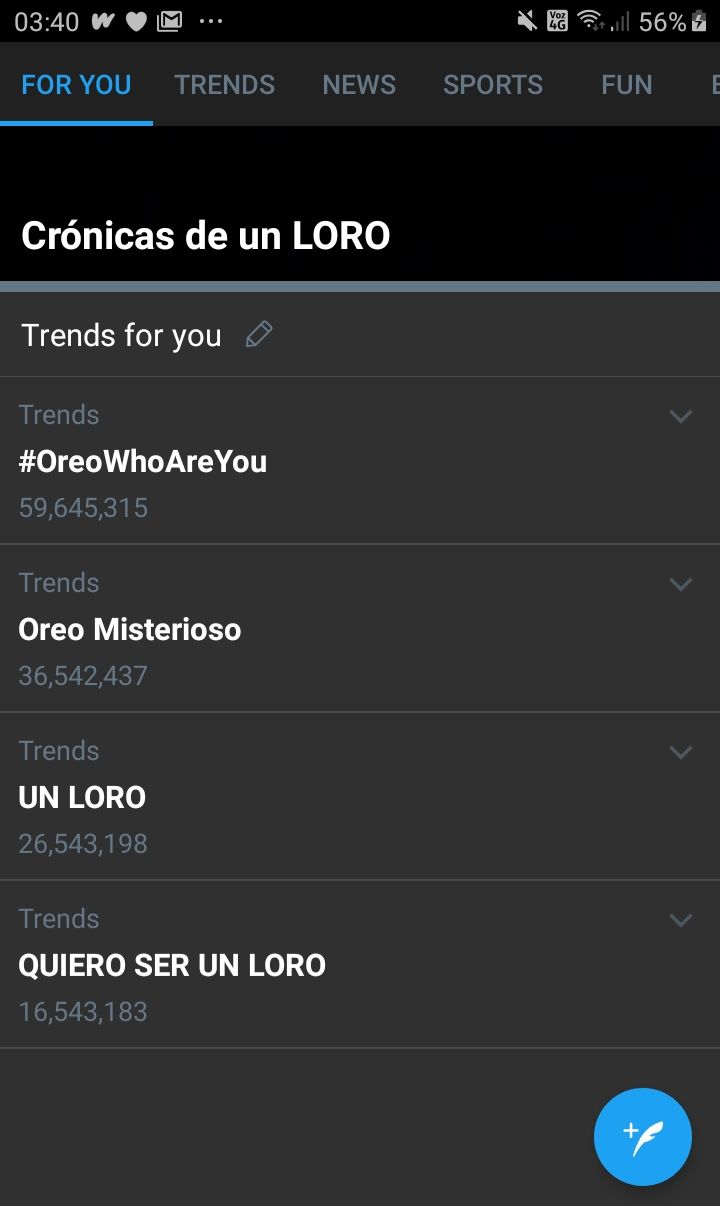Tap the FOR YOU tab
720x1206 pixels.
click(x=76, y=85)
